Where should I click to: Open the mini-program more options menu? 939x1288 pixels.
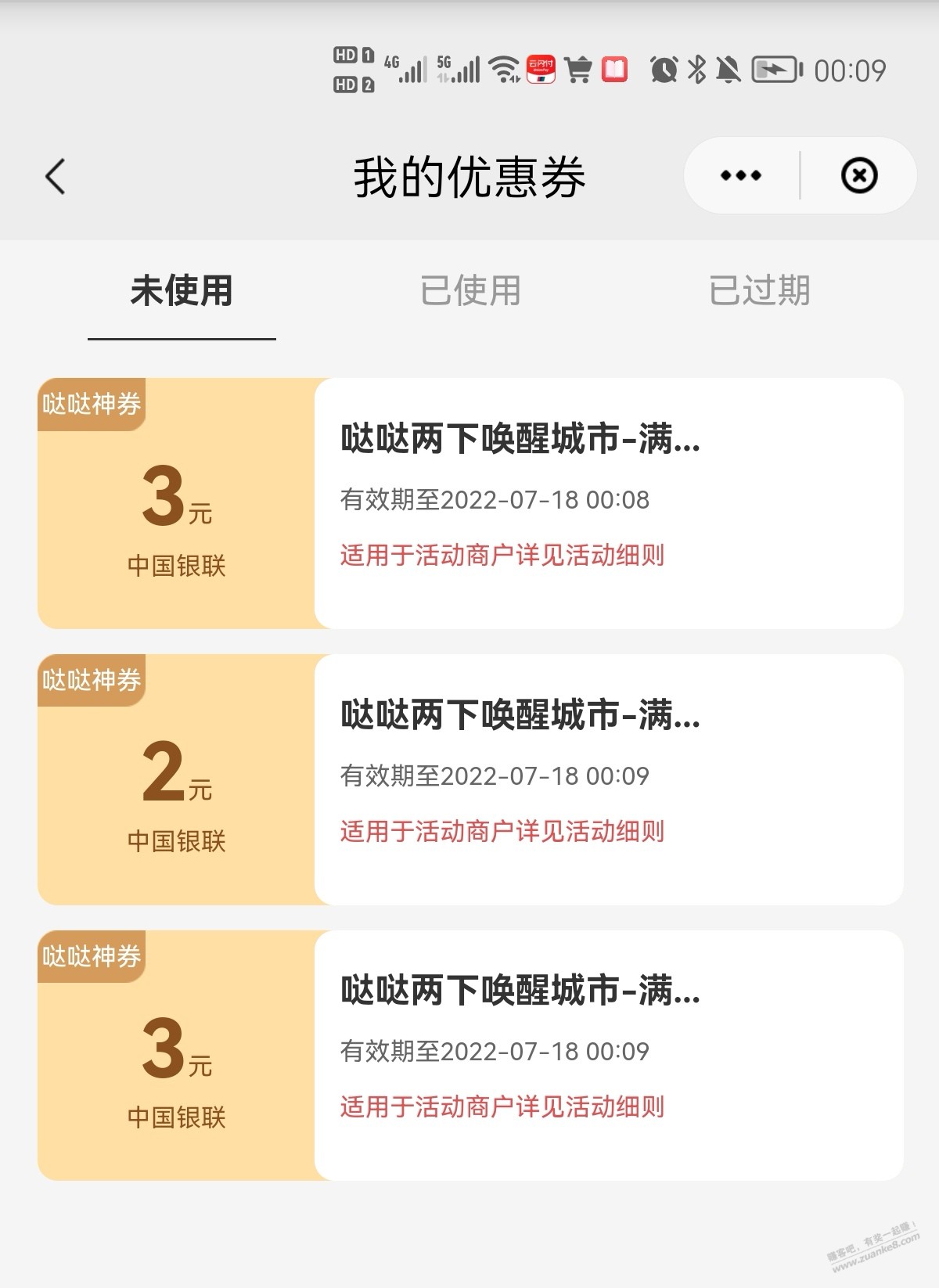tap(740, 176)
